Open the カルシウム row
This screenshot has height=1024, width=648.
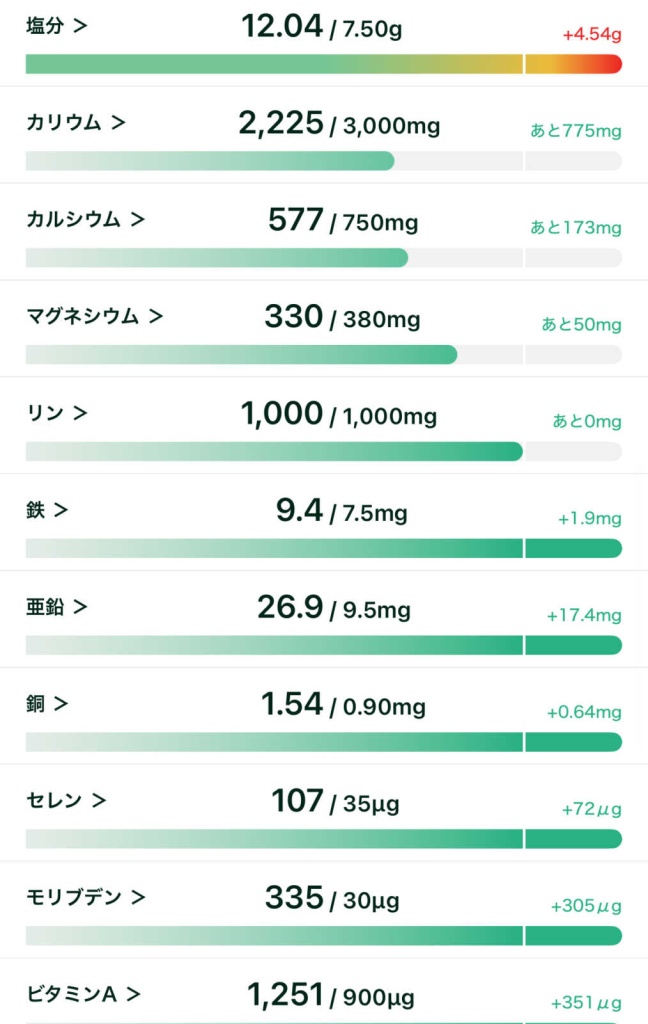coord(85,220)
